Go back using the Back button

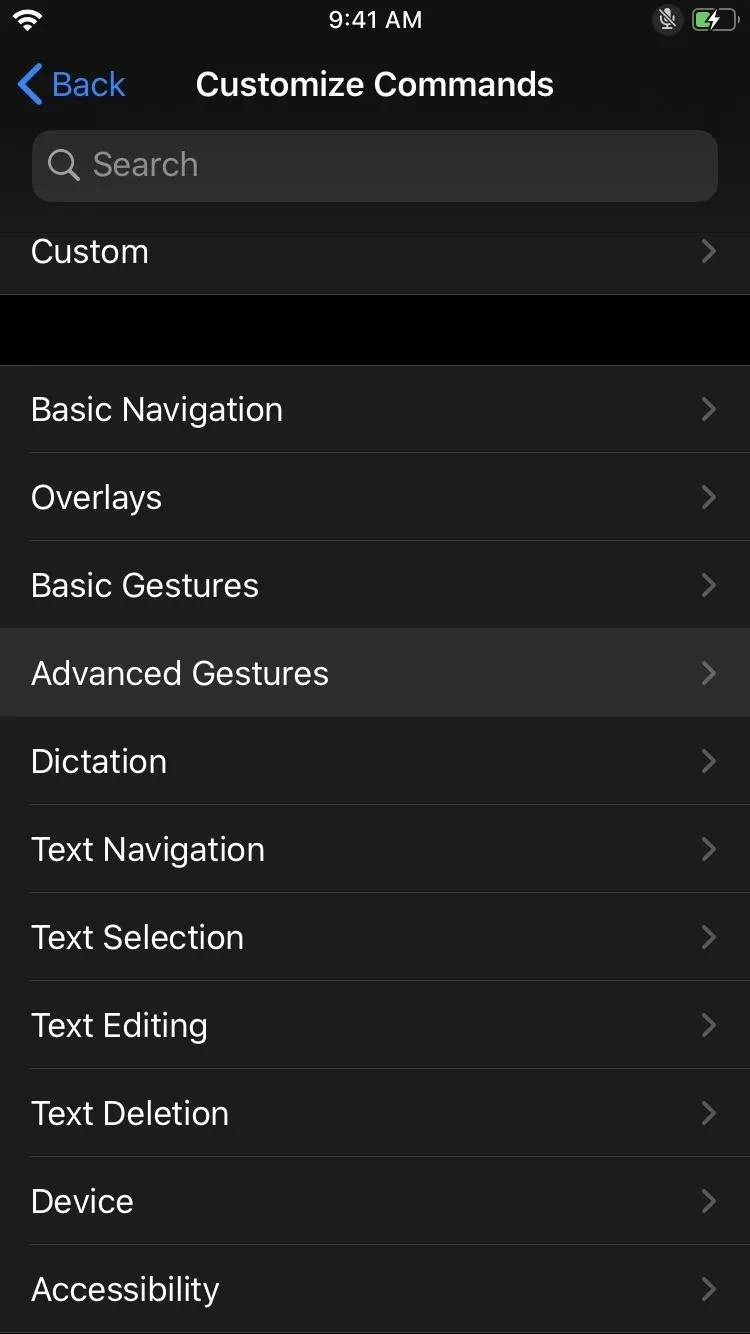click(x=72, y=85)
